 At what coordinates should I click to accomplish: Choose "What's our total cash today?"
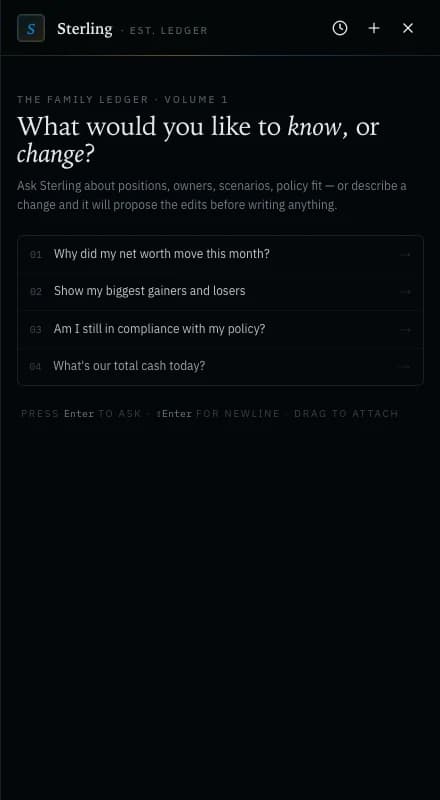[221, 366]
